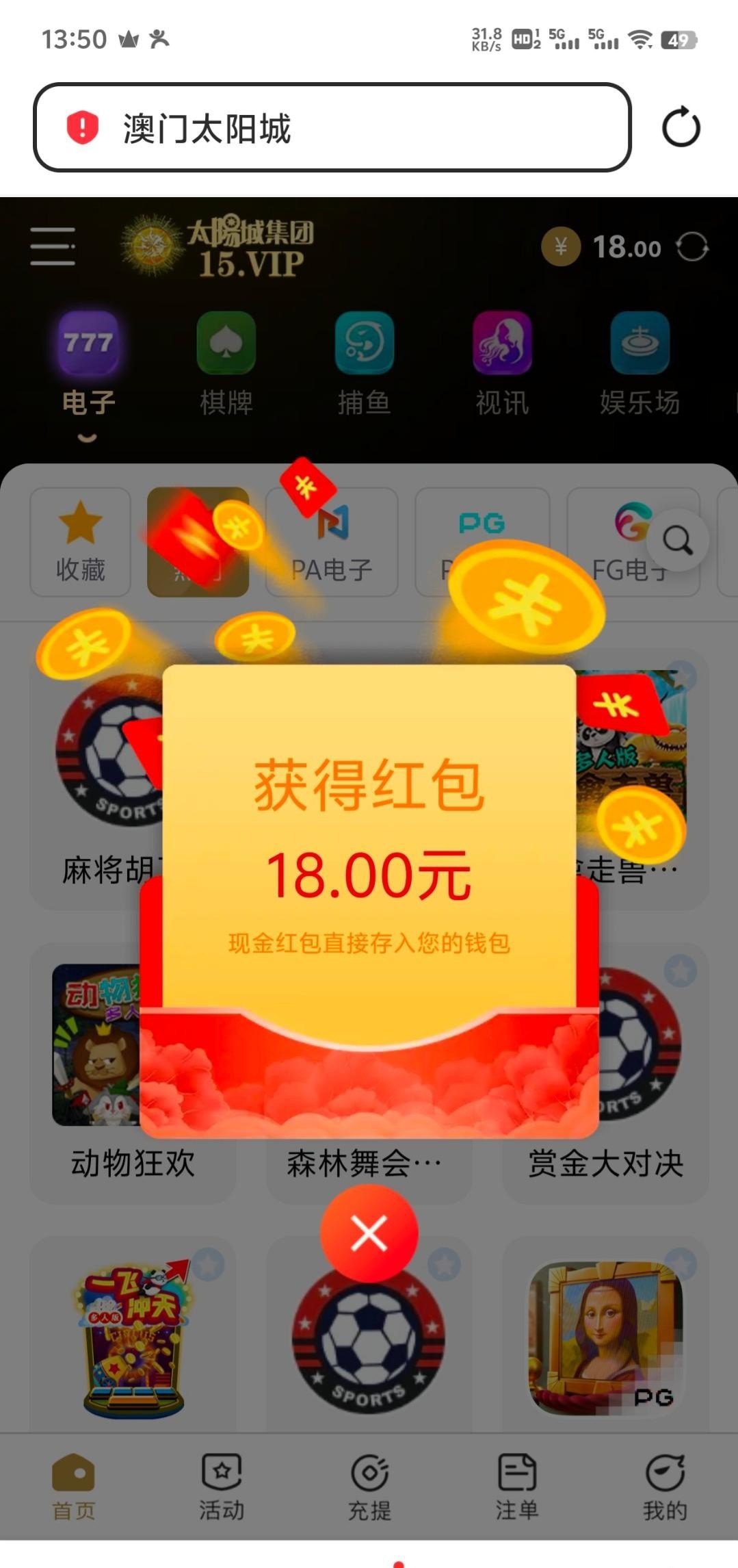This screenshot has width=738, height=1568.
Task: Reload the page with the refresh icon
Action: [x=681, y=127]
